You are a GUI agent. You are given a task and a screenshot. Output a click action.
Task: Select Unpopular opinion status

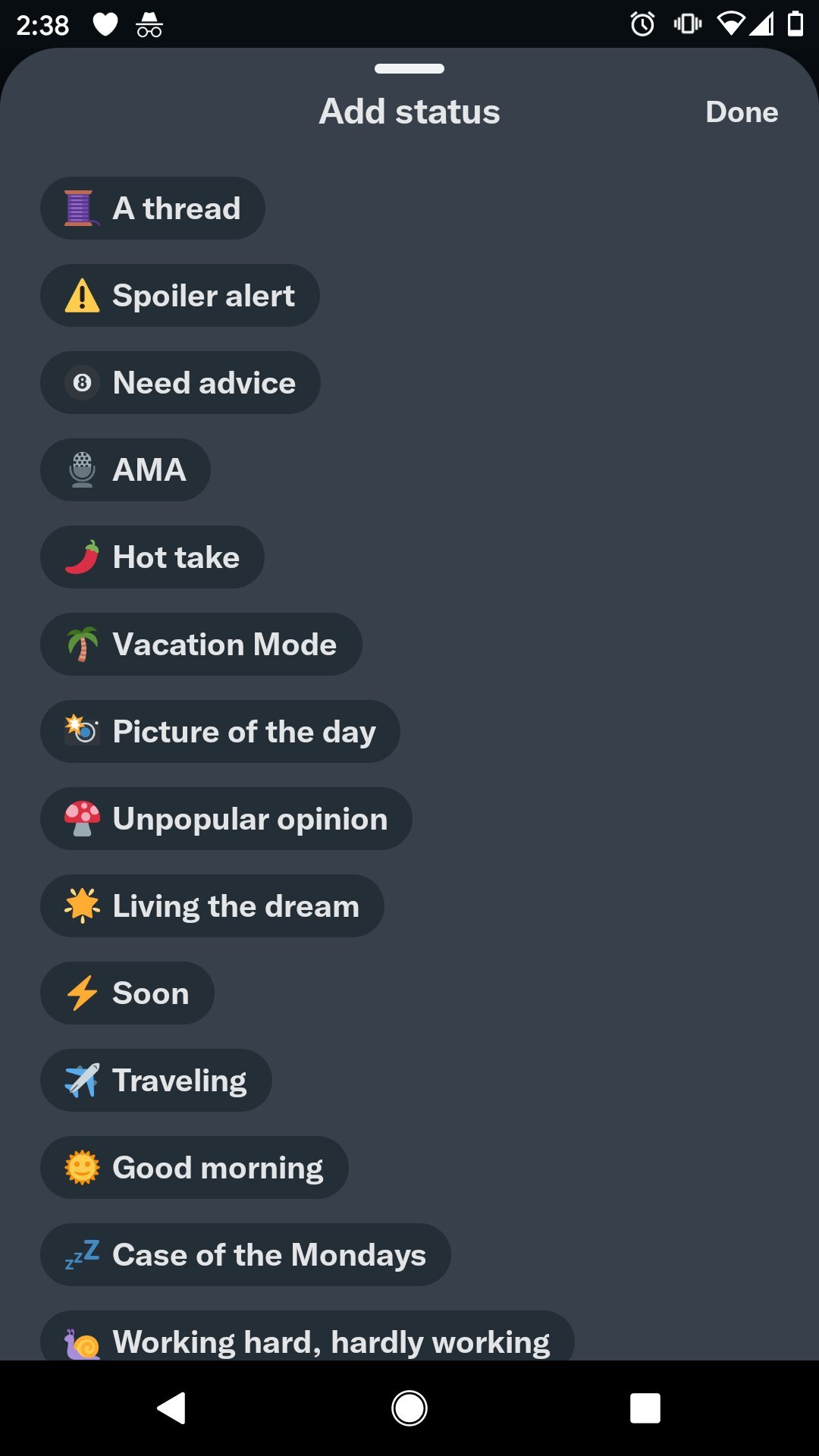click(x=226, y=819)
